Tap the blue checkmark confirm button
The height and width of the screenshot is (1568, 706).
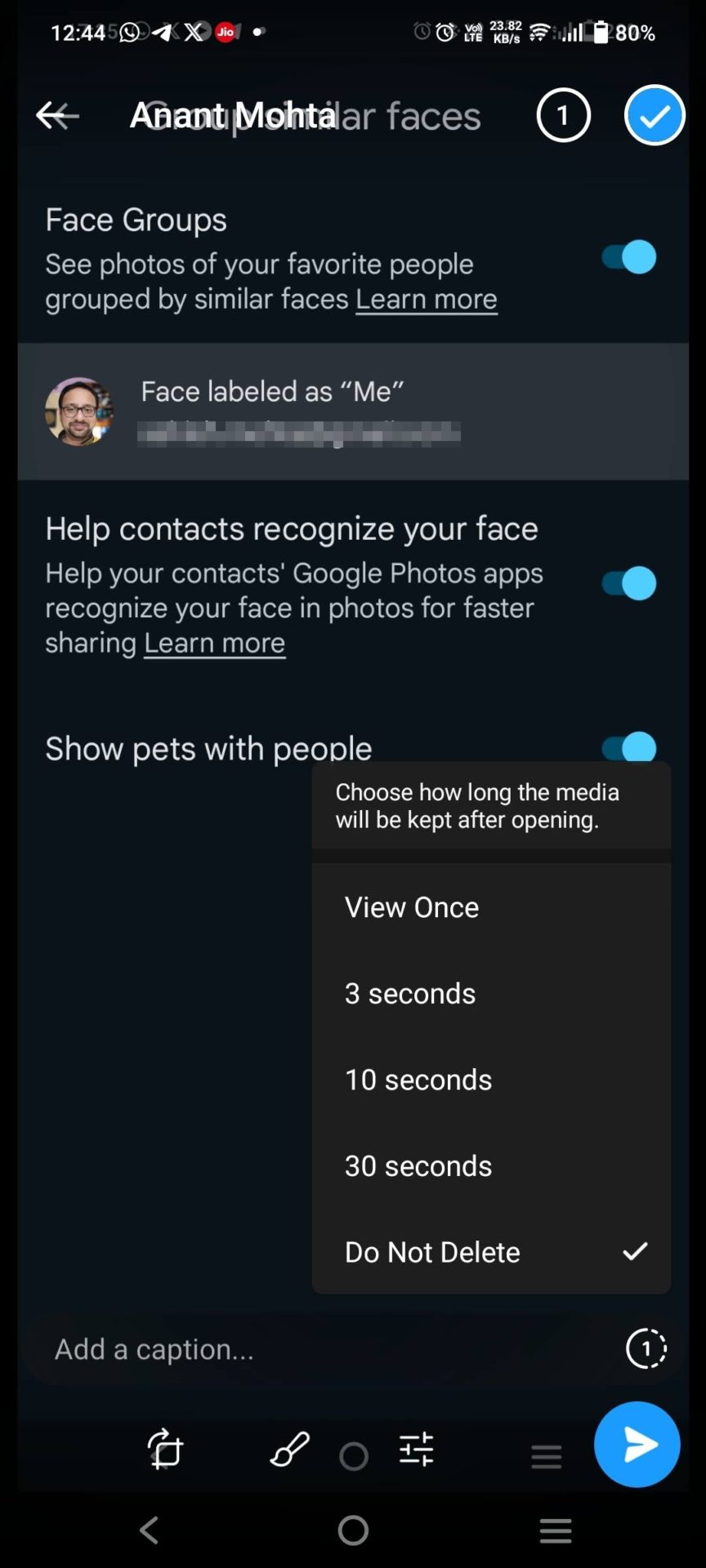[654, 115]
